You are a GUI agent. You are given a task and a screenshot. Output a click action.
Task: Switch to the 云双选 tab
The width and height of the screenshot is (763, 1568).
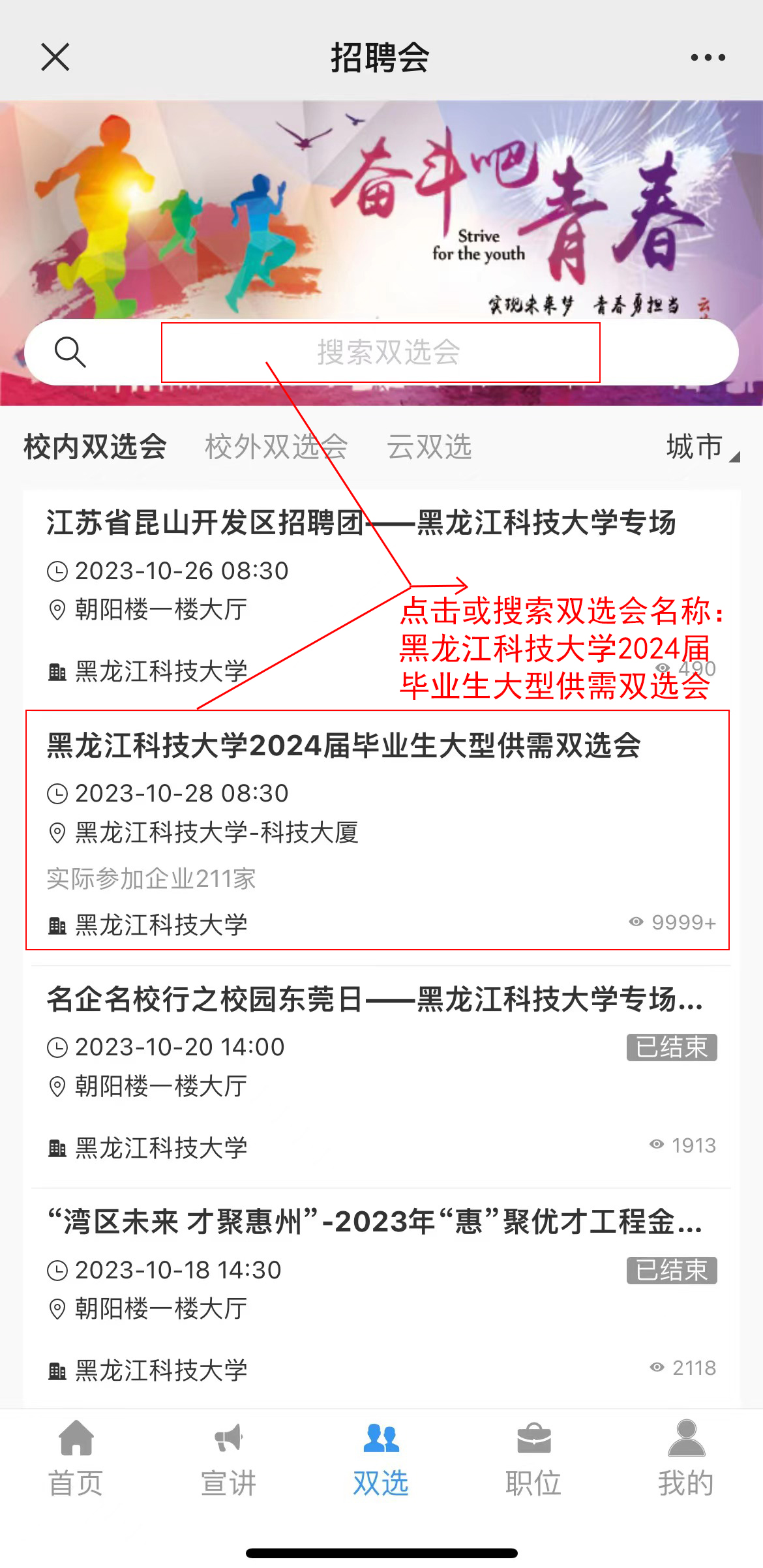pyautogui.click(x=429, y=447)
